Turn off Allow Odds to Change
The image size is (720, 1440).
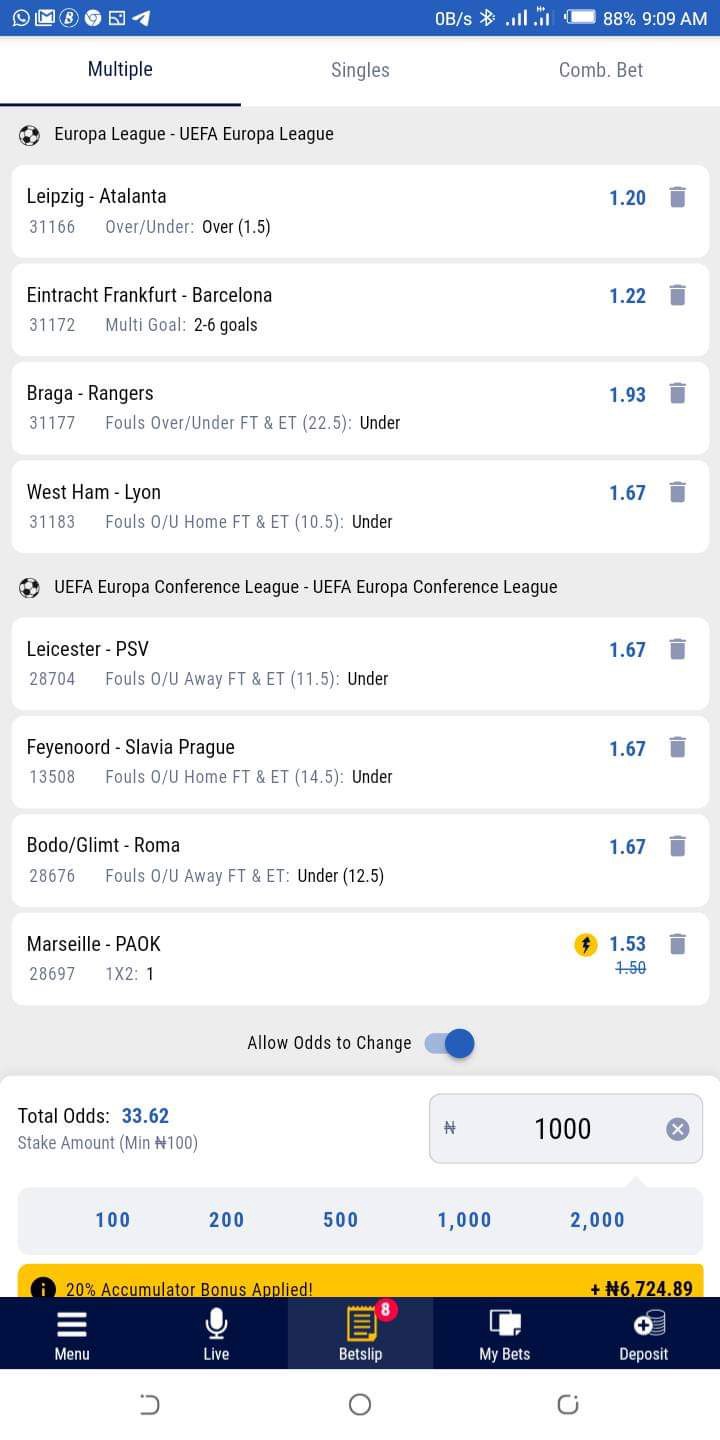[x=449, y=1043]
